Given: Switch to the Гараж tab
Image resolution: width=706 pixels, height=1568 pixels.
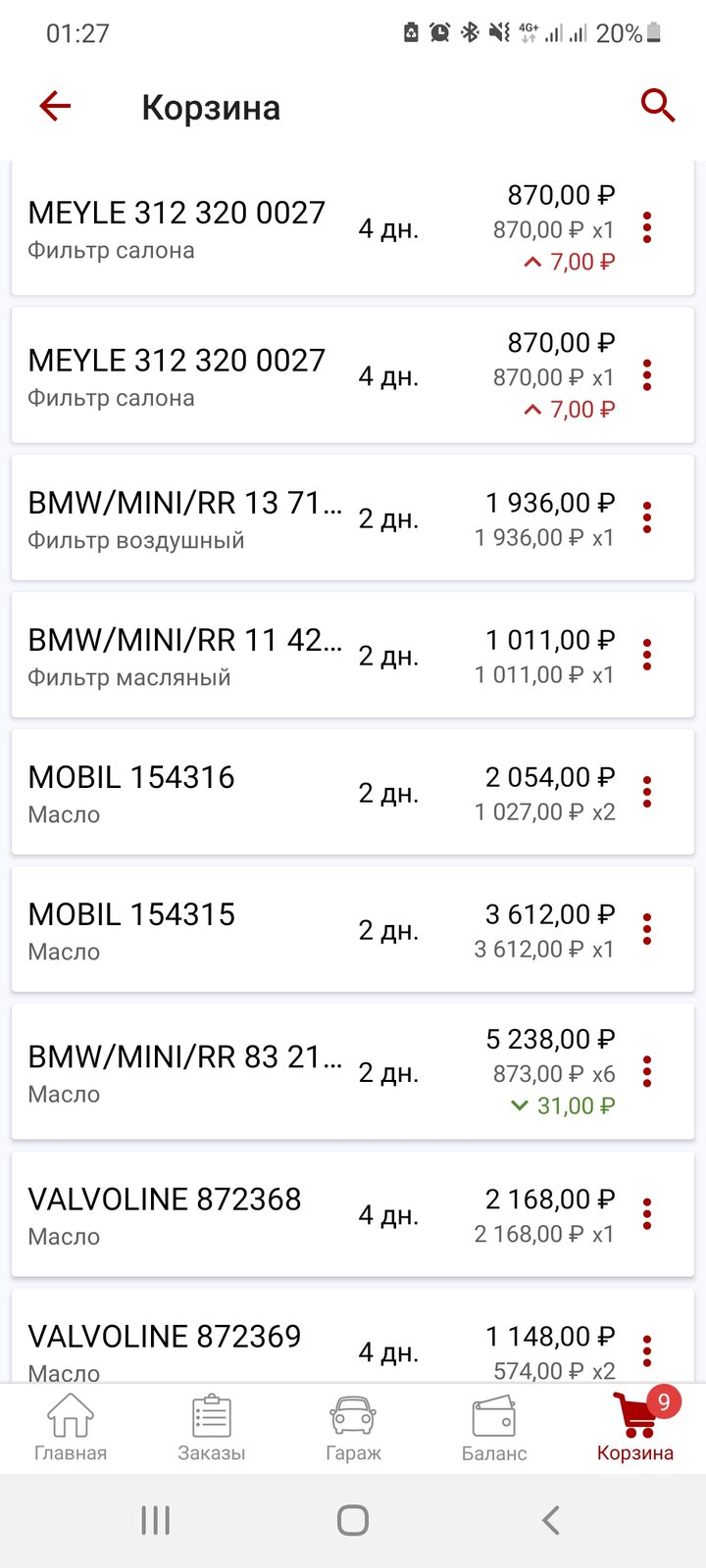Looking at the screenshot, I should (x=353, y=1429).
